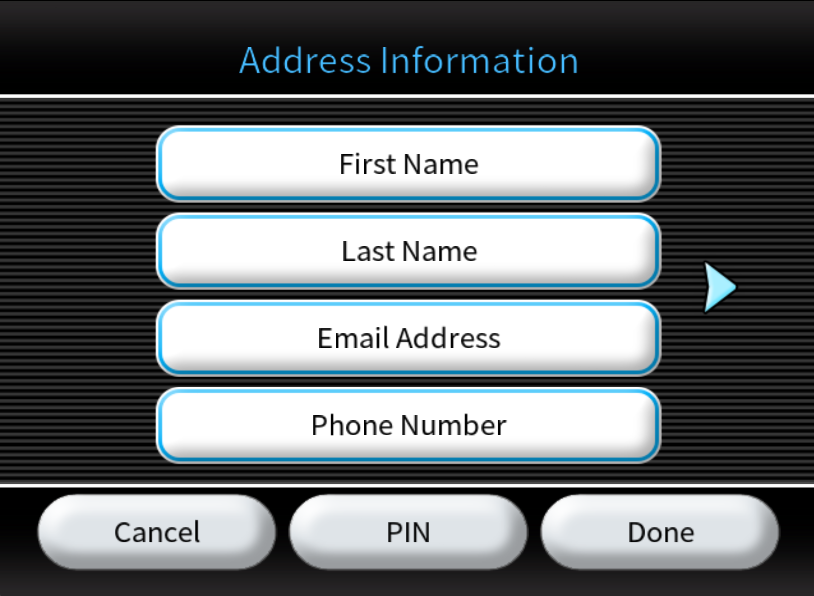Screen dimensions: 814x596
Task: Go to the next page arrow
Action: [719, 288]
